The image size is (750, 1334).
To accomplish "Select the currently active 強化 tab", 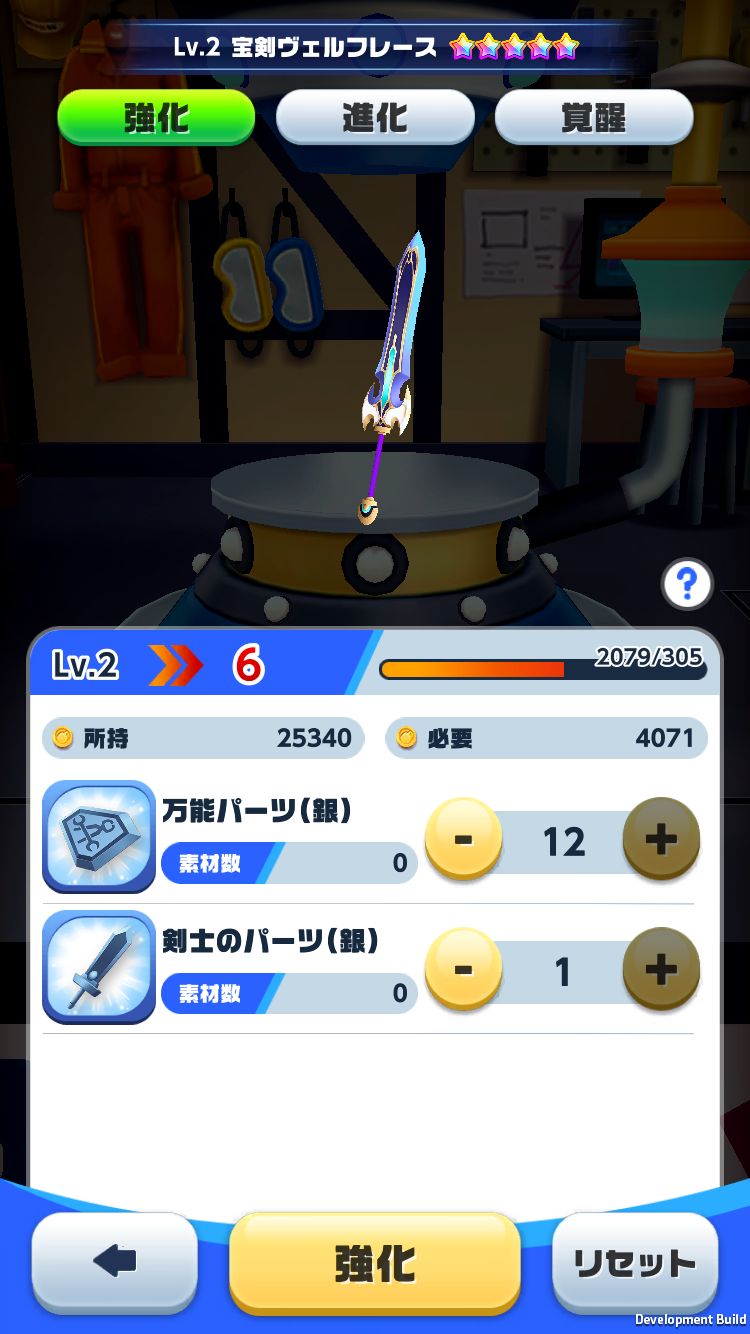I will 155,116.
